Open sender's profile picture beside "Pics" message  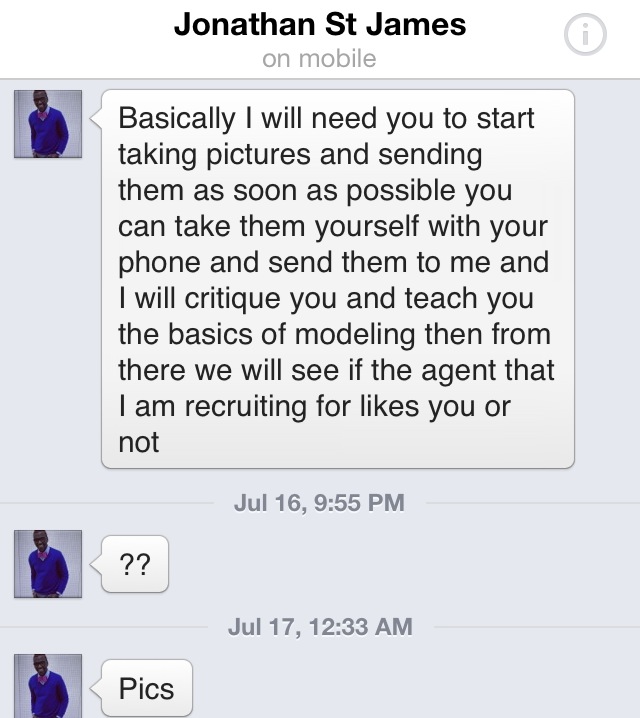48,686
